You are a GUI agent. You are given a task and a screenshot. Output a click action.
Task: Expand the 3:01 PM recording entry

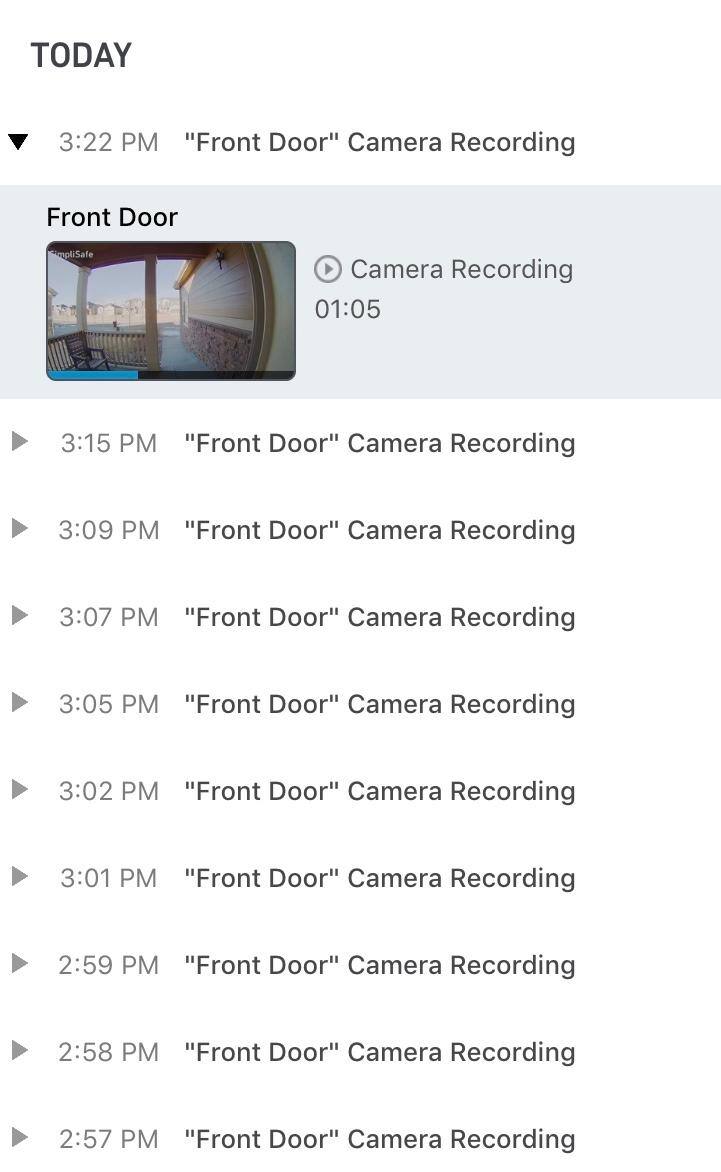(19, 876)
